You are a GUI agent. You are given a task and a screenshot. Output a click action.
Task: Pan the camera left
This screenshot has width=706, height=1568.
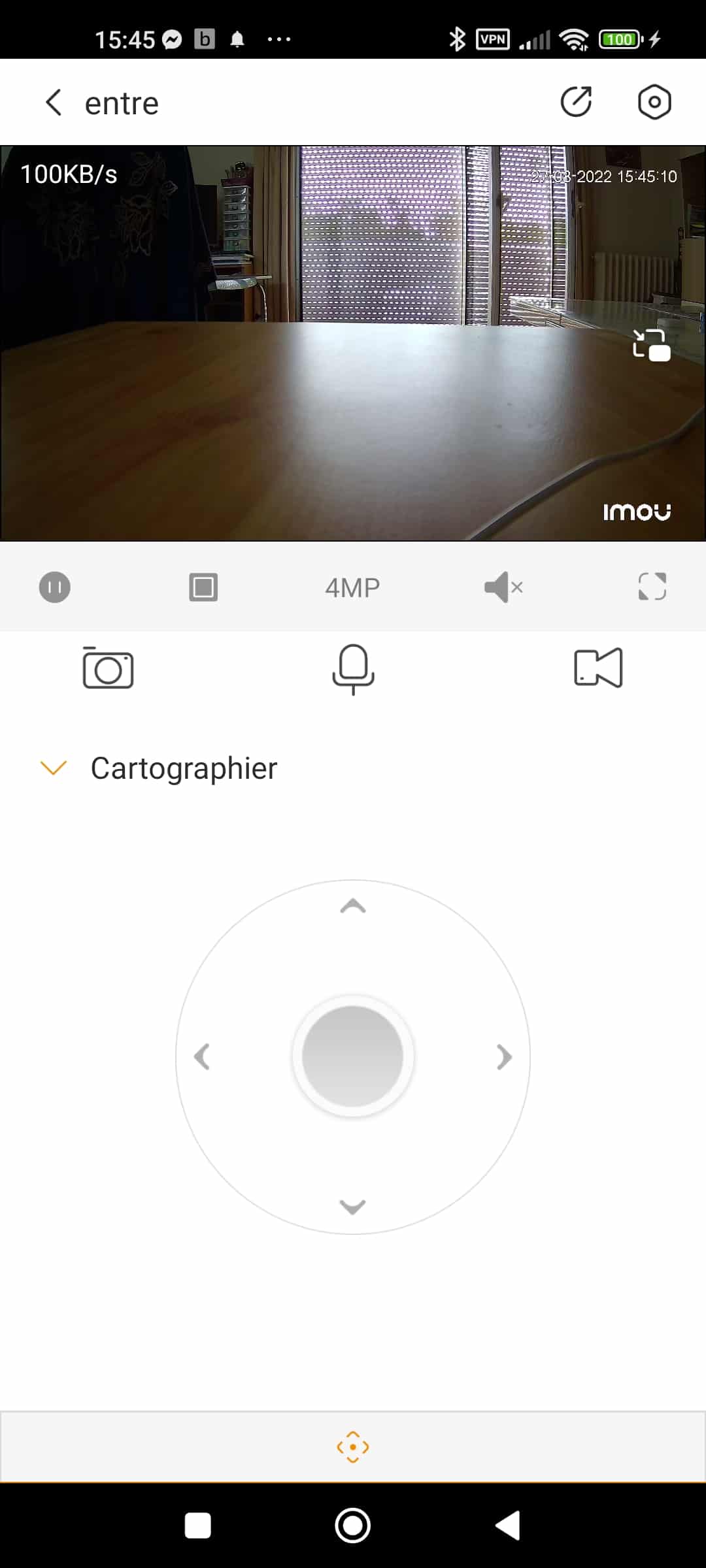pyautogui.click(x=202, y=1056)
